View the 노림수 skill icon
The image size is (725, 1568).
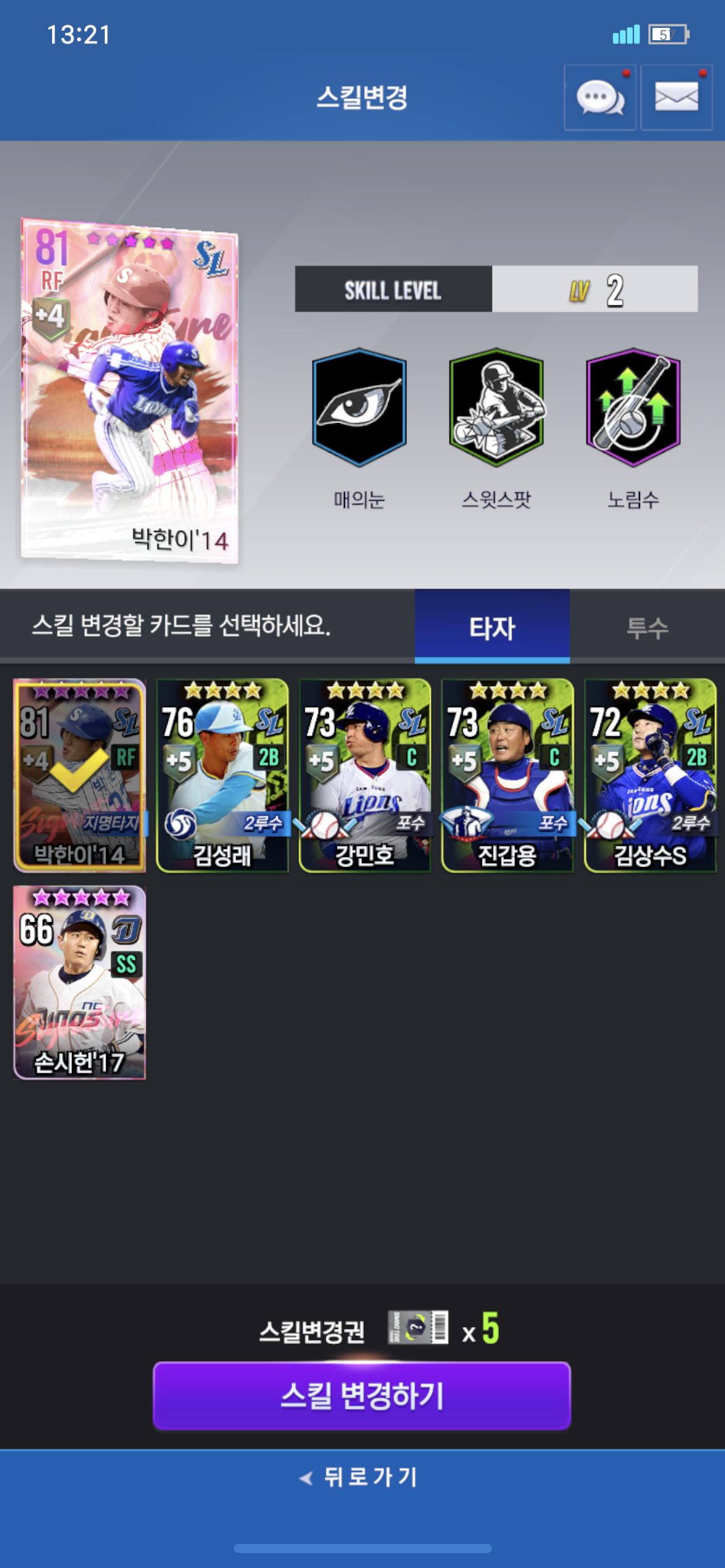tap(633, 407)
